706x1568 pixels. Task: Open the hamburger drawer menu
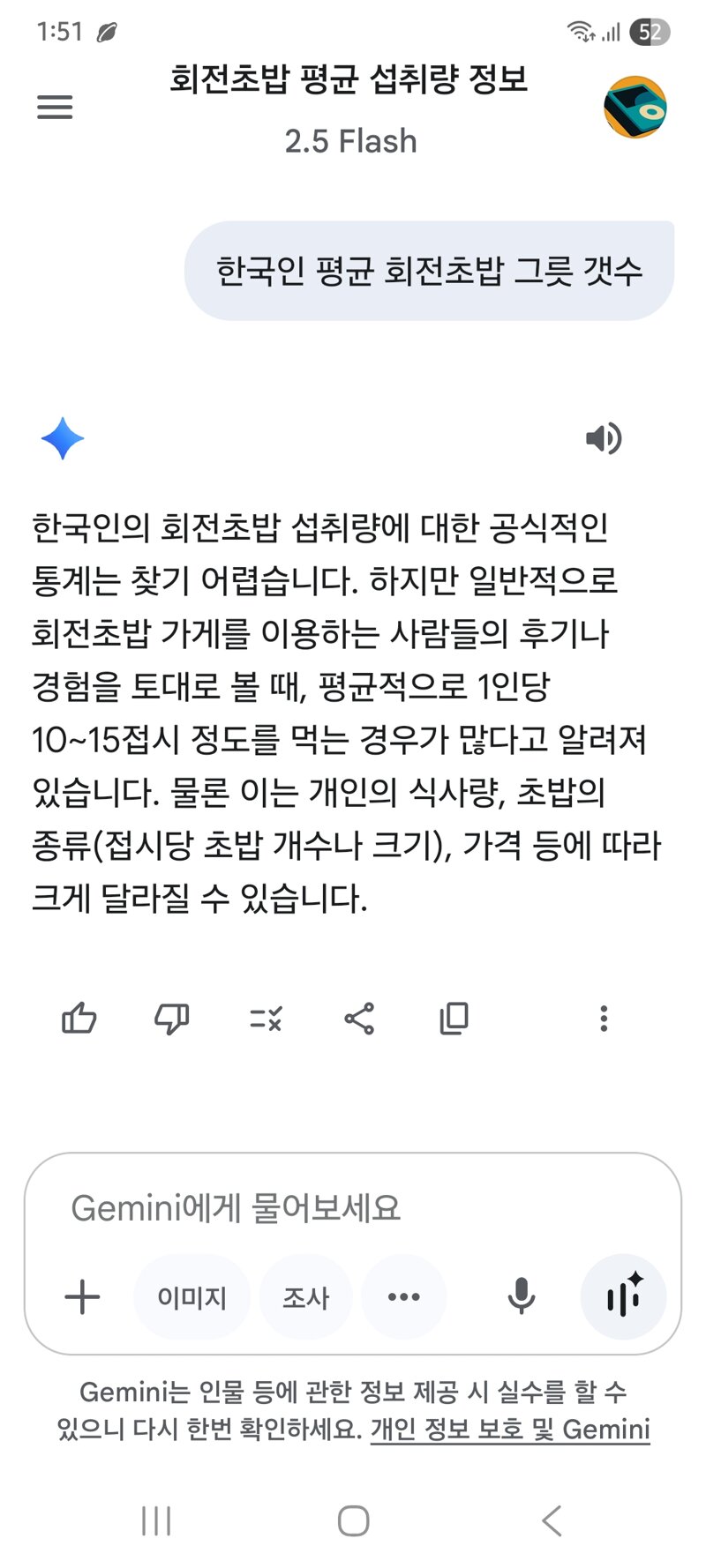(x=55, y=108)
